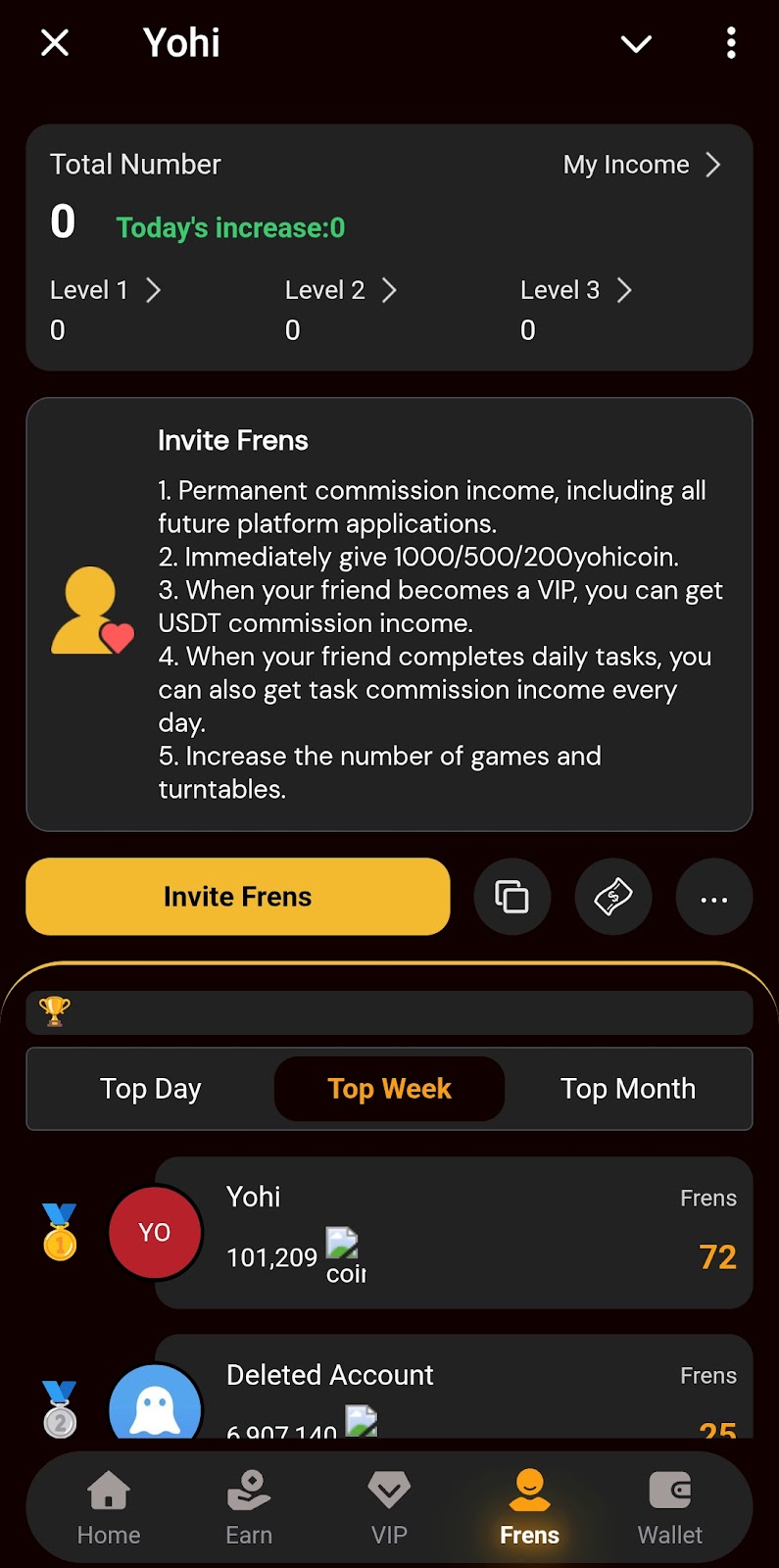Copy the invite link
Screen dimensions: 779x1568
(x=511, y=897)
